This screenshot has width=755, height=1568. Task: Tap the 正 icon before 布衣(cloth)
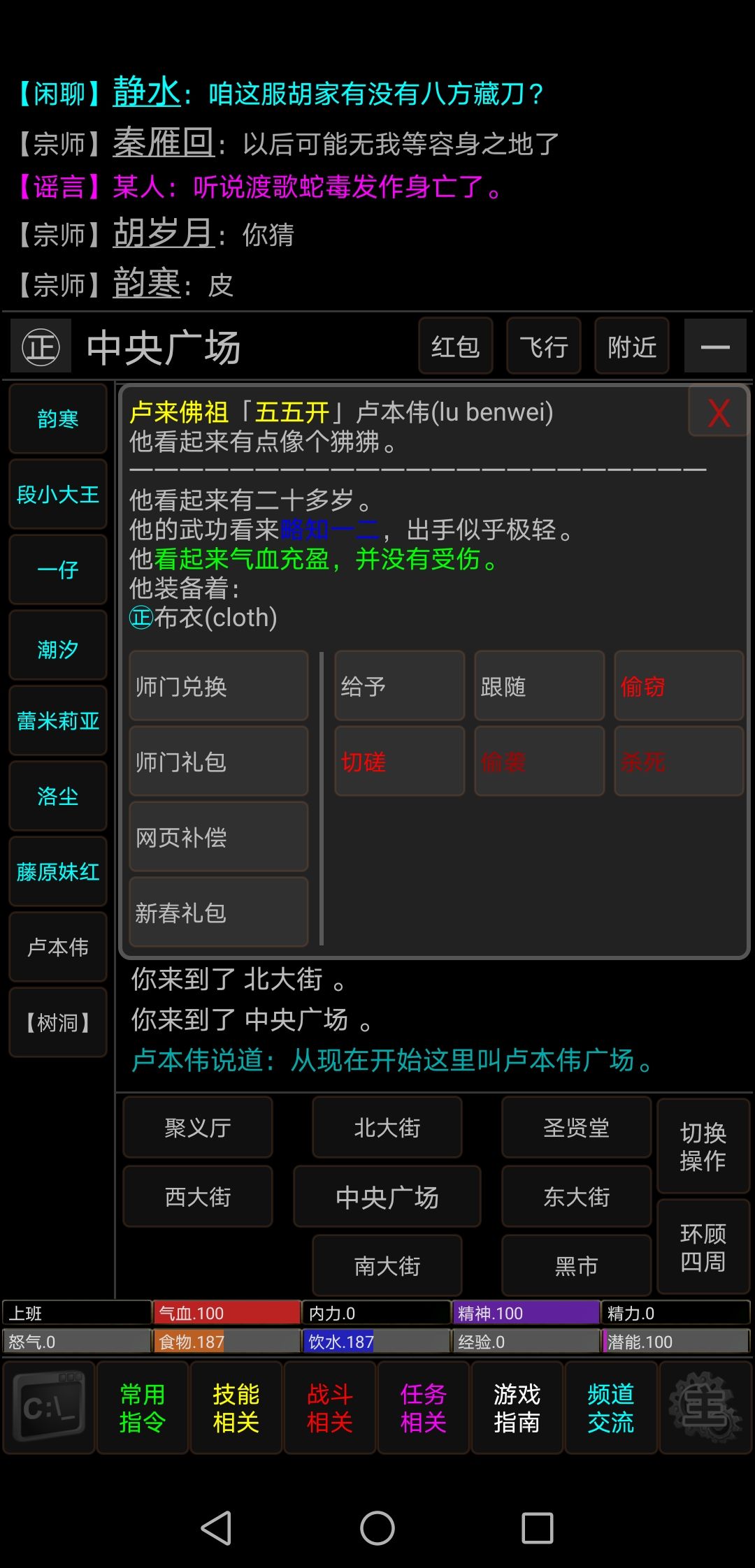[x=140, y=618]
